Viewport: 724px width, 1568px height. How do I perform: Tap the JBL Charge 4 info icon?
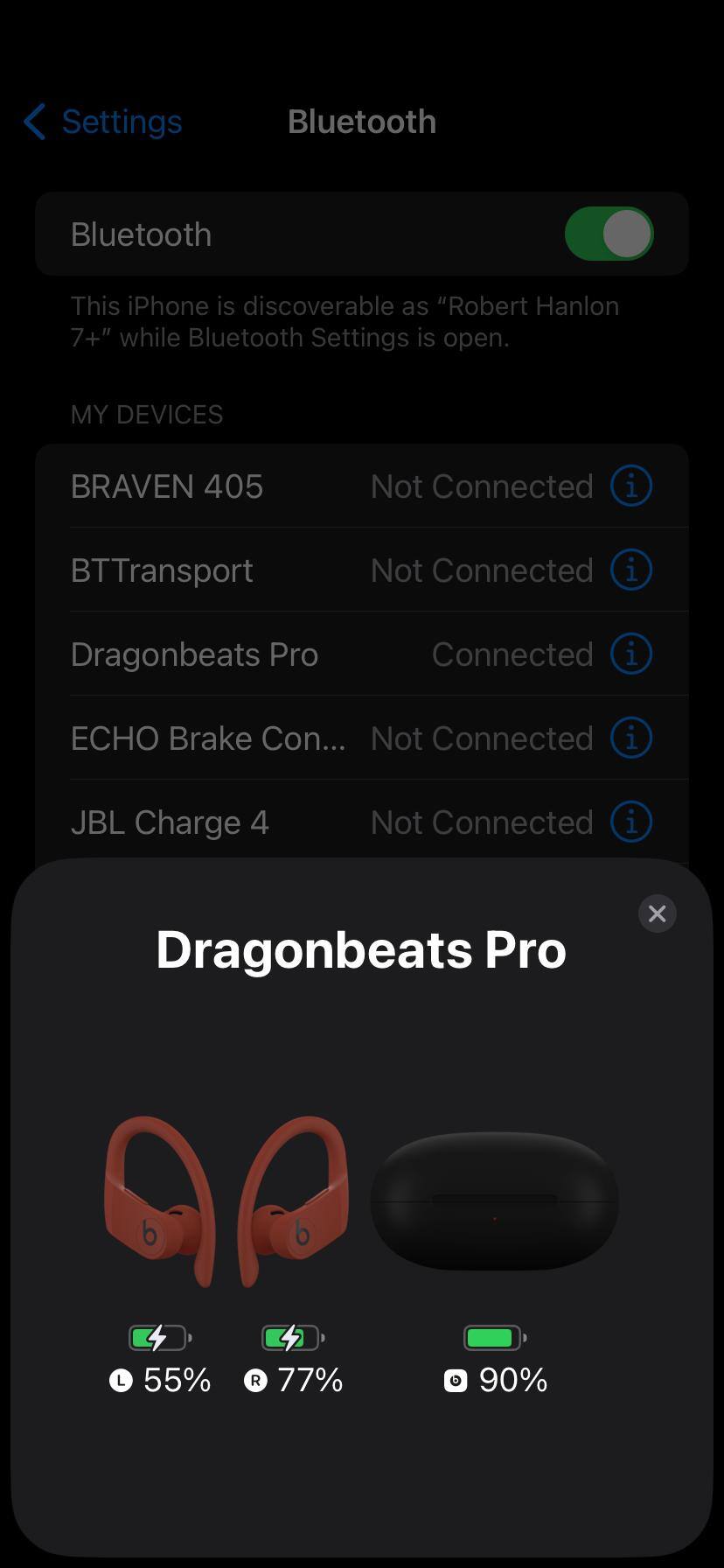coord(630,822)
